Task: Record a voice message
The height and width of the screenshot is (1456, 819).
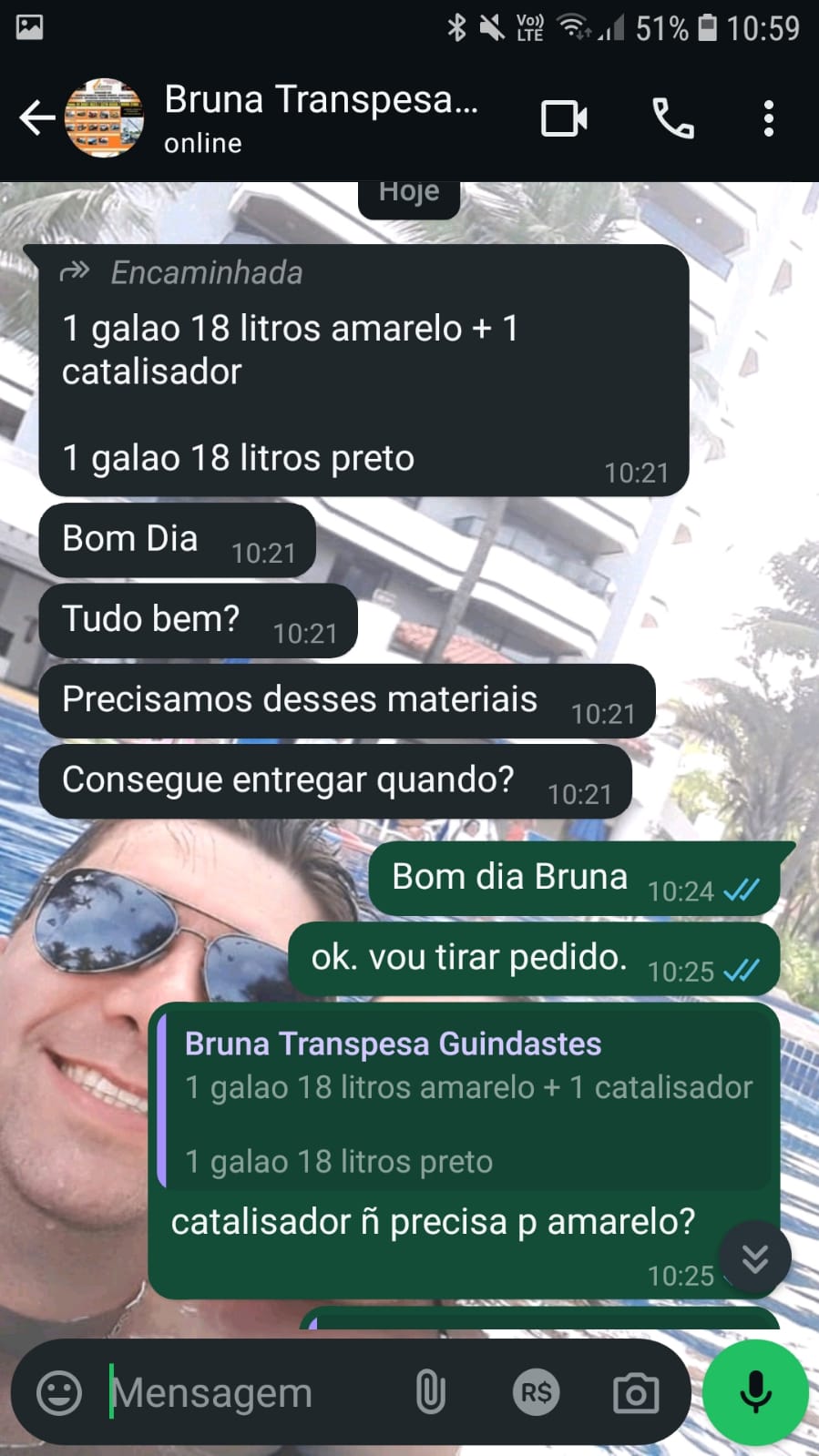Action: [755, 1392]
